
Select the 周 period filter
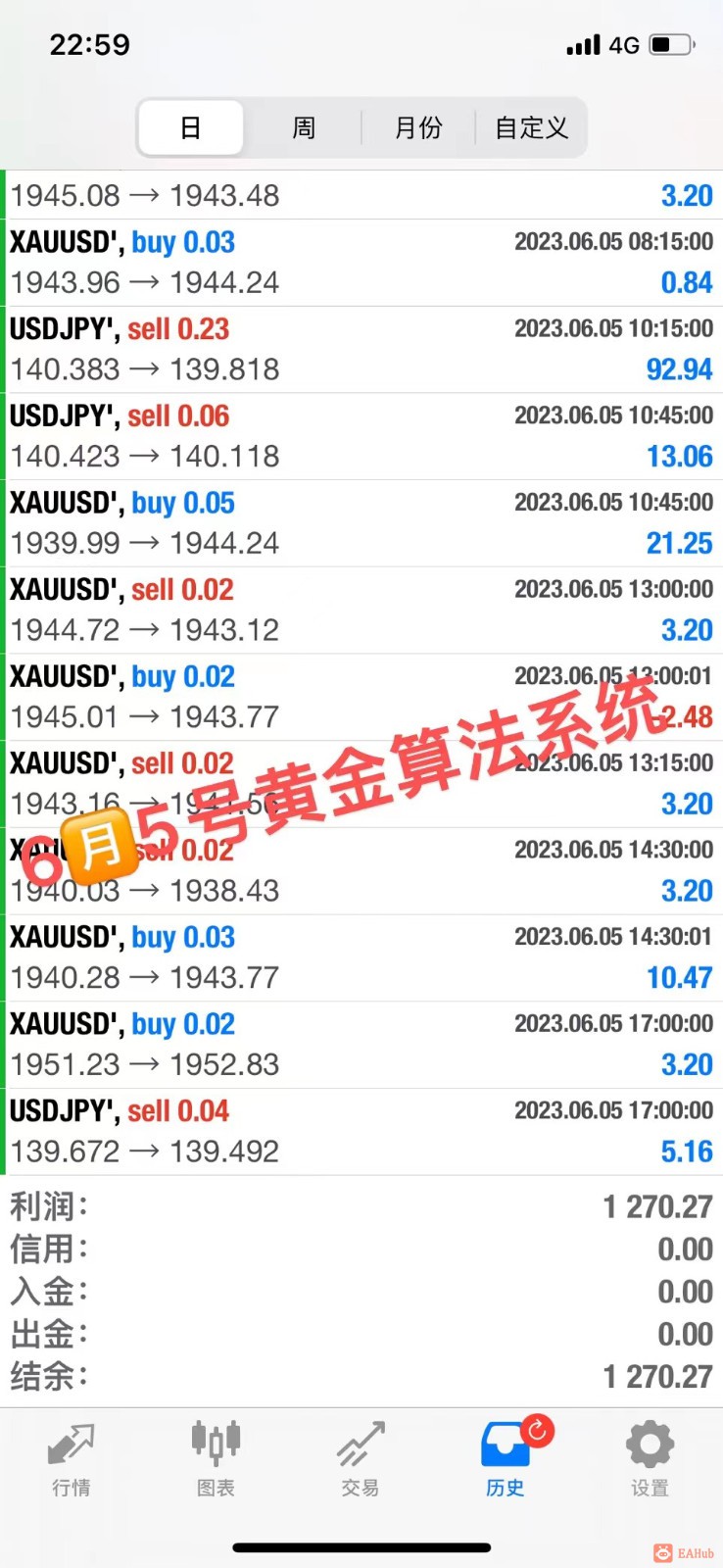coord(304,127)
